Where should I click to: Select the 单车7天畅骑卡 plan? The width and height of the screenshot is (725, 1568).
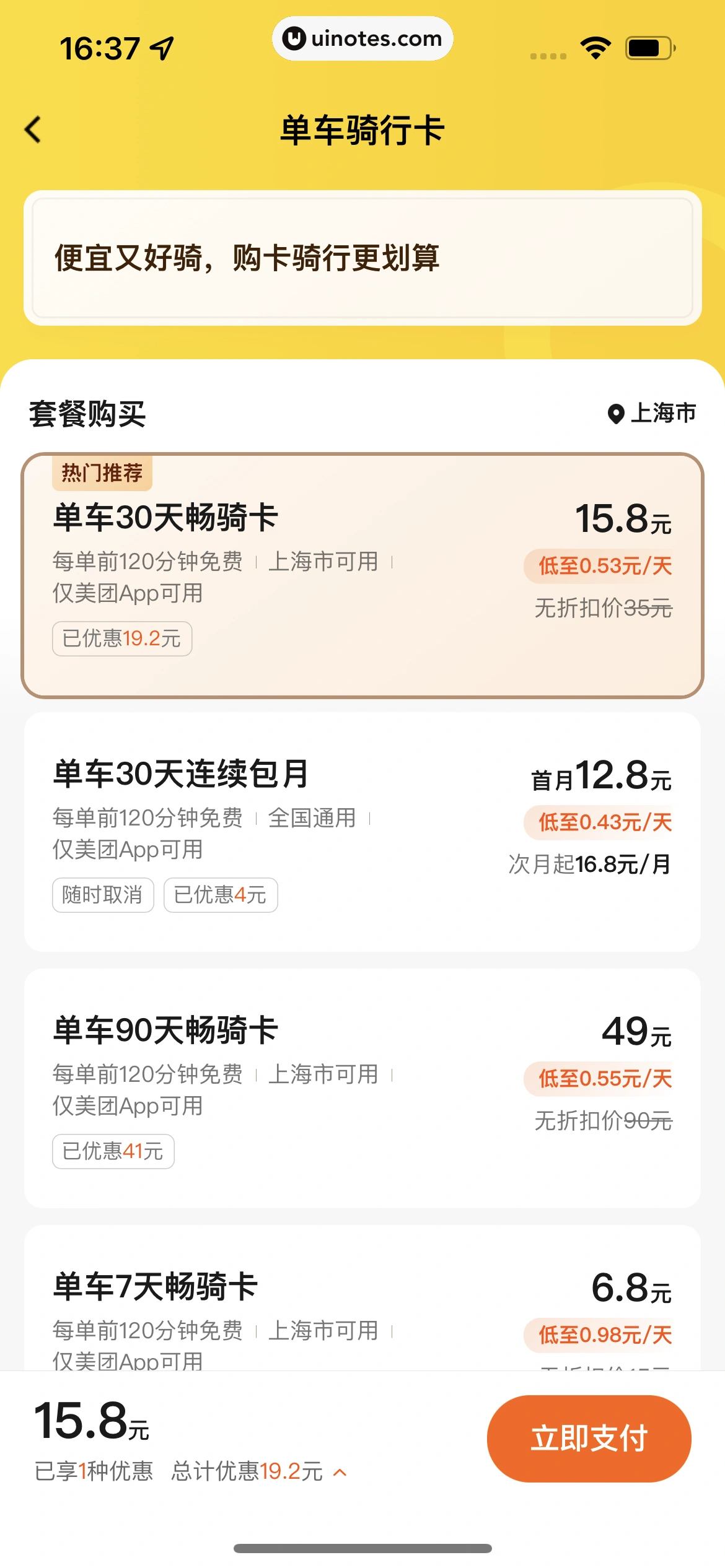coord(362,1297)
